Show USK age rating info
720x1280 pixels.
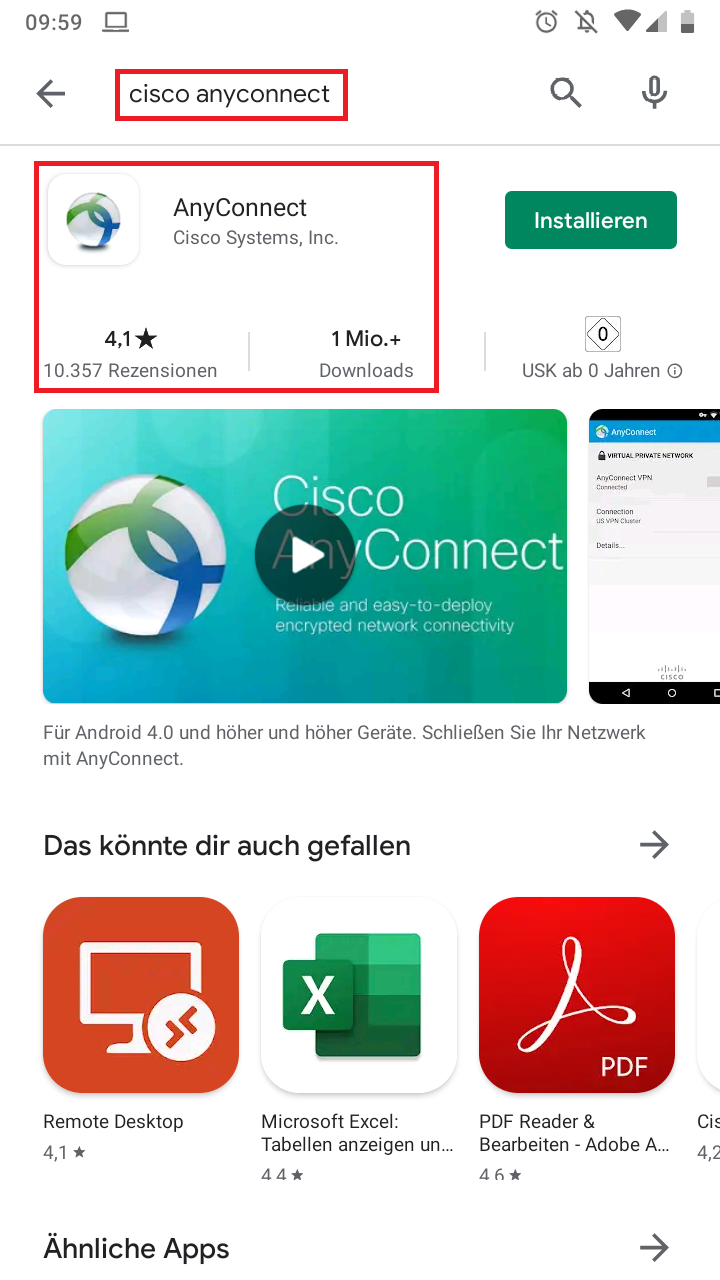tap(675, 371)
